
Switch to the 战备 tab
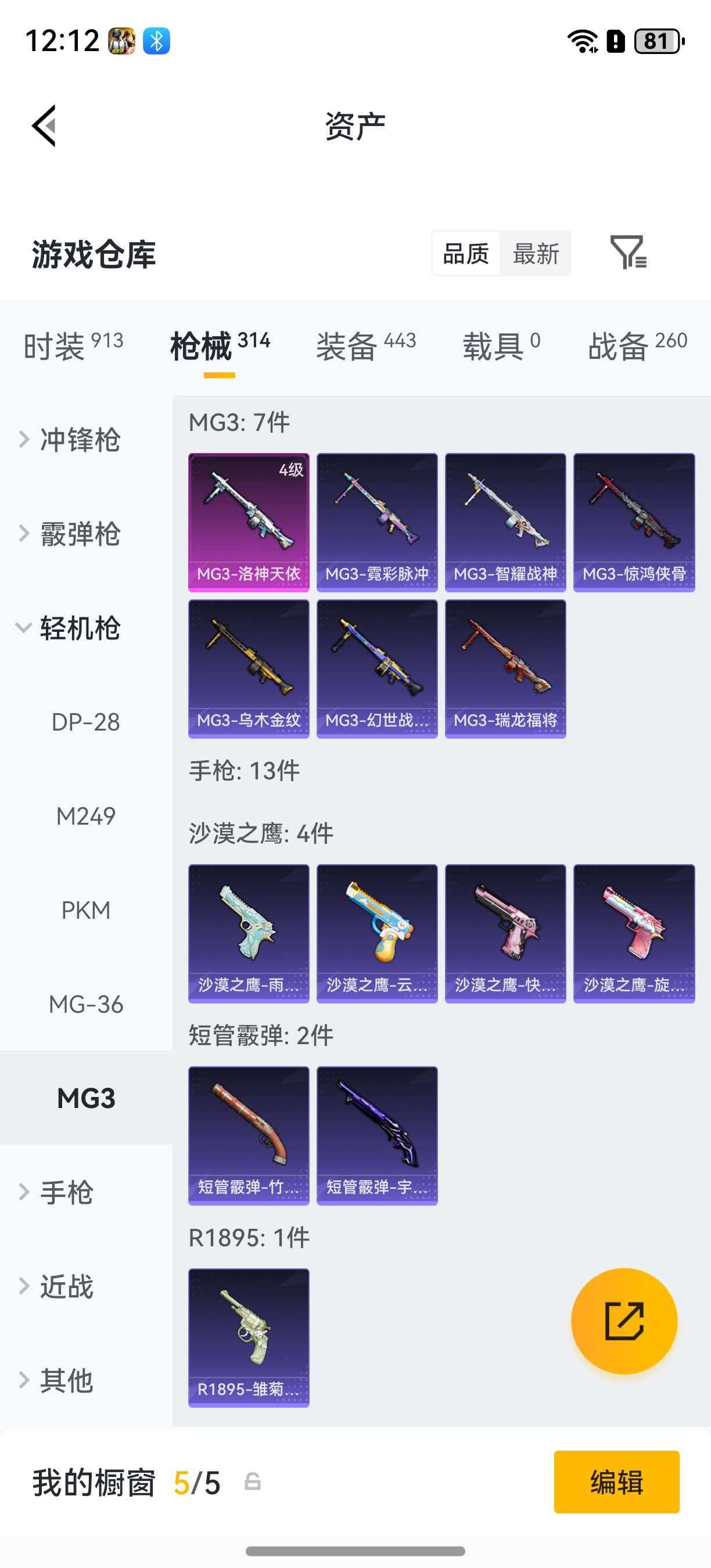click(637, 346)
